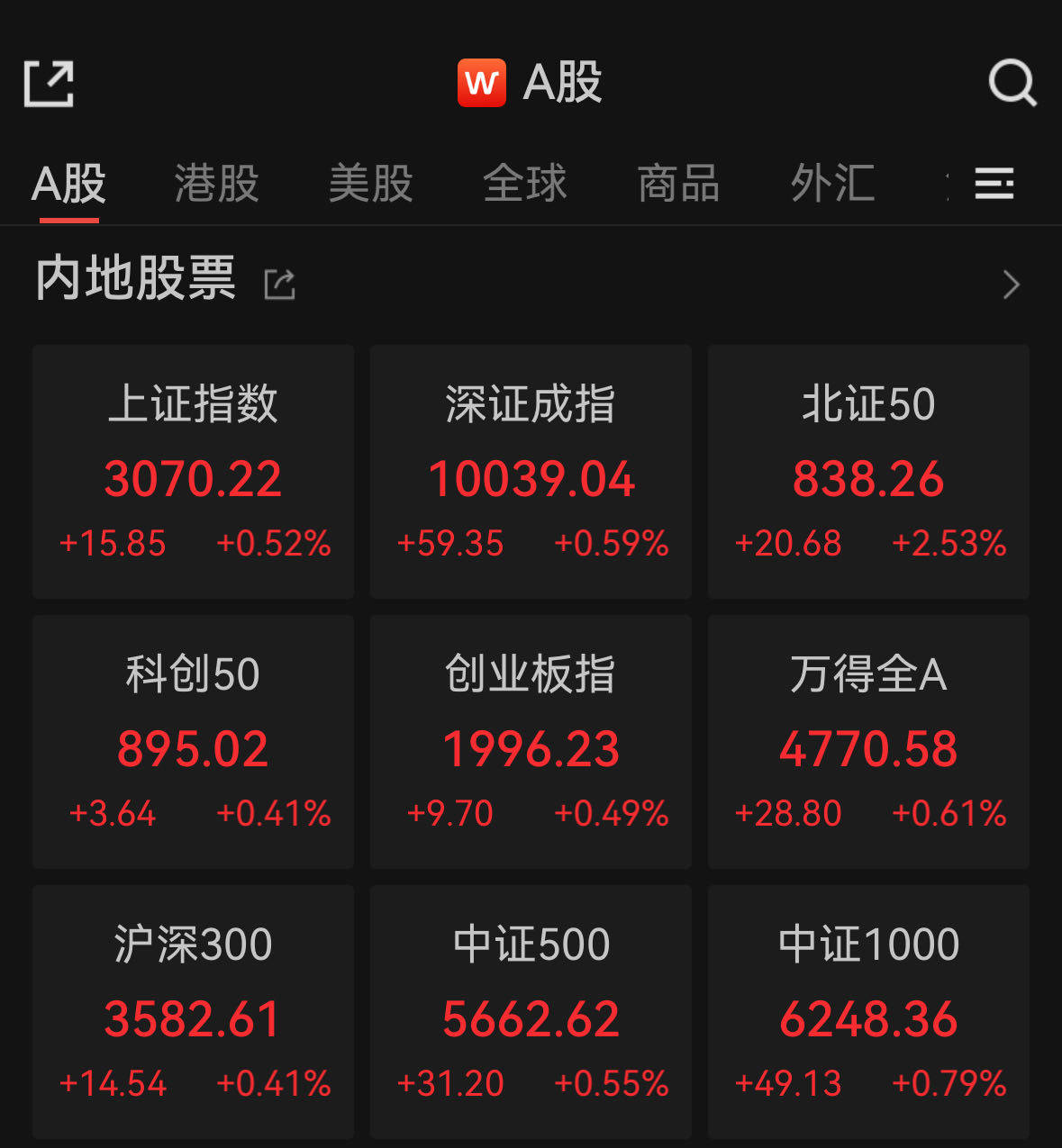Share the 内地股票 section
The image size is (1062, 1148).
(280, 285)
